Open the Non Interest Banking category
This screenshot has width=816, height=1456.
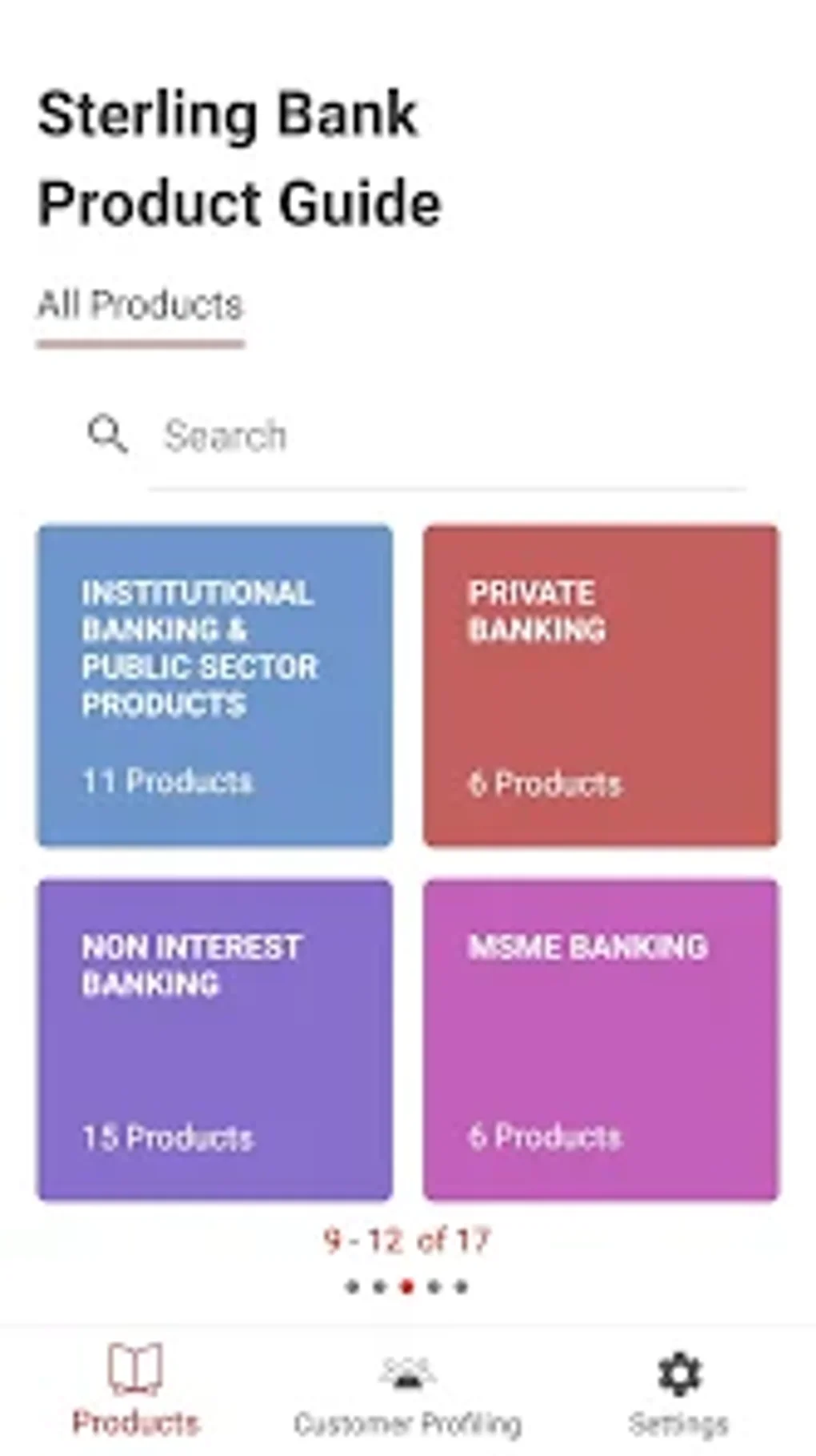215,1037
